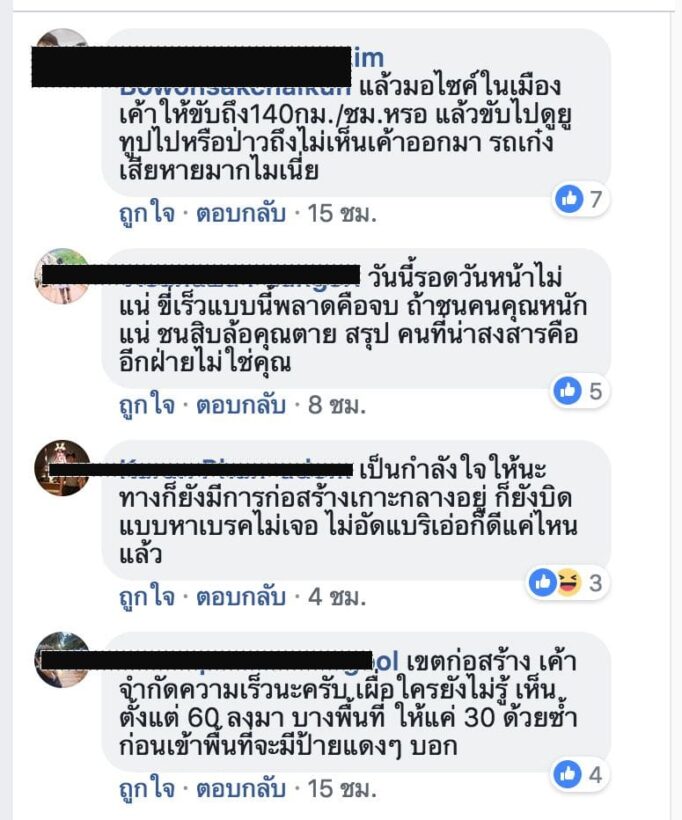Open profile picture of the วันนี้รอดวันหน้าไม่แน่ commenter
682x820 pixels.
[x=62, y=275]
